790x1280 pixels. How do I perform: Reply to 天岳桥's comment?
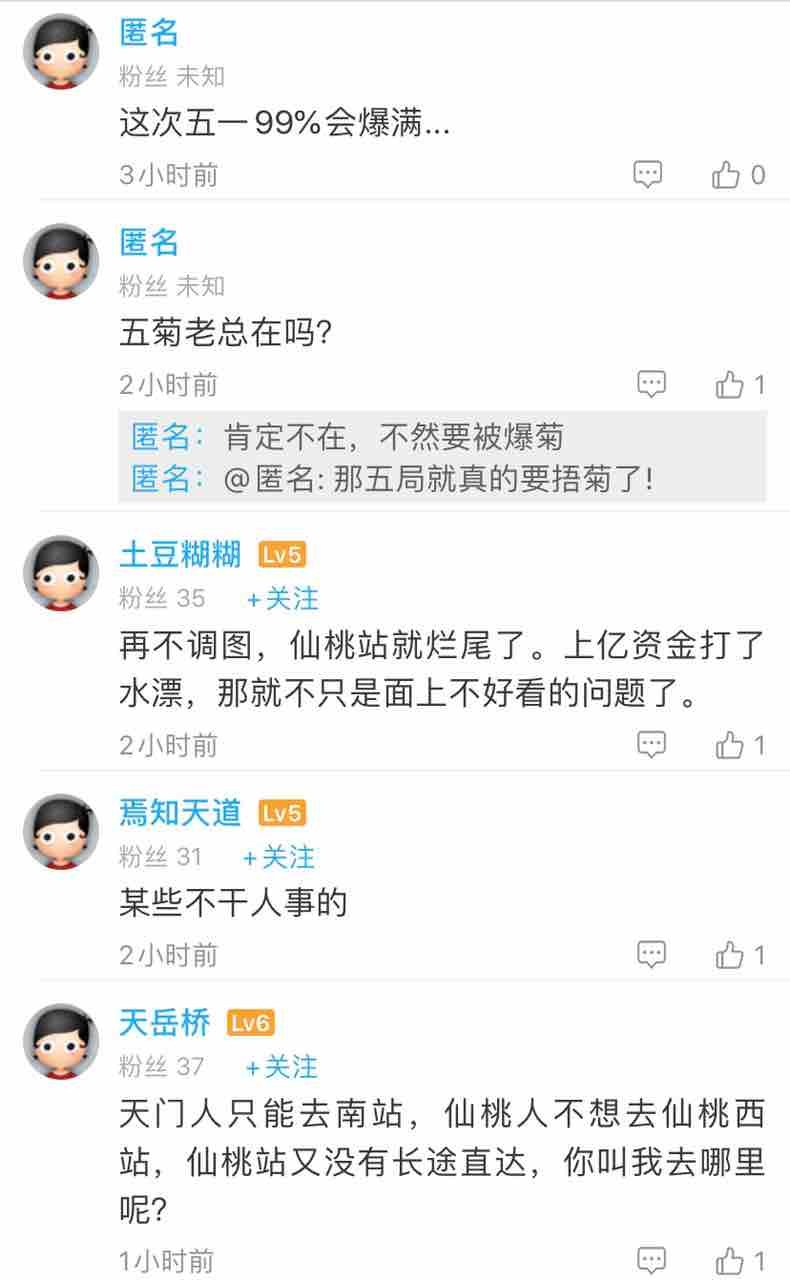(652, 1261)
